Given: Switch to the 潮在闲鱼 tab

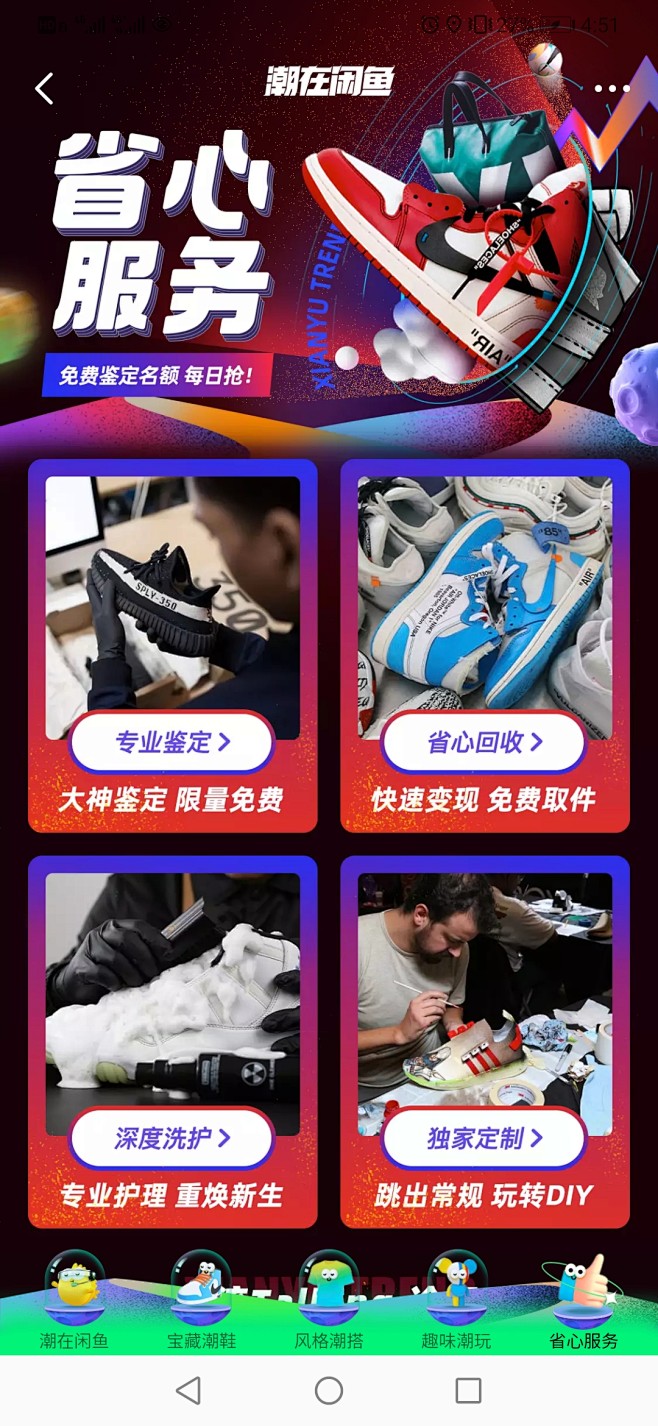Looking at the screenshot, I should 74,1302.
